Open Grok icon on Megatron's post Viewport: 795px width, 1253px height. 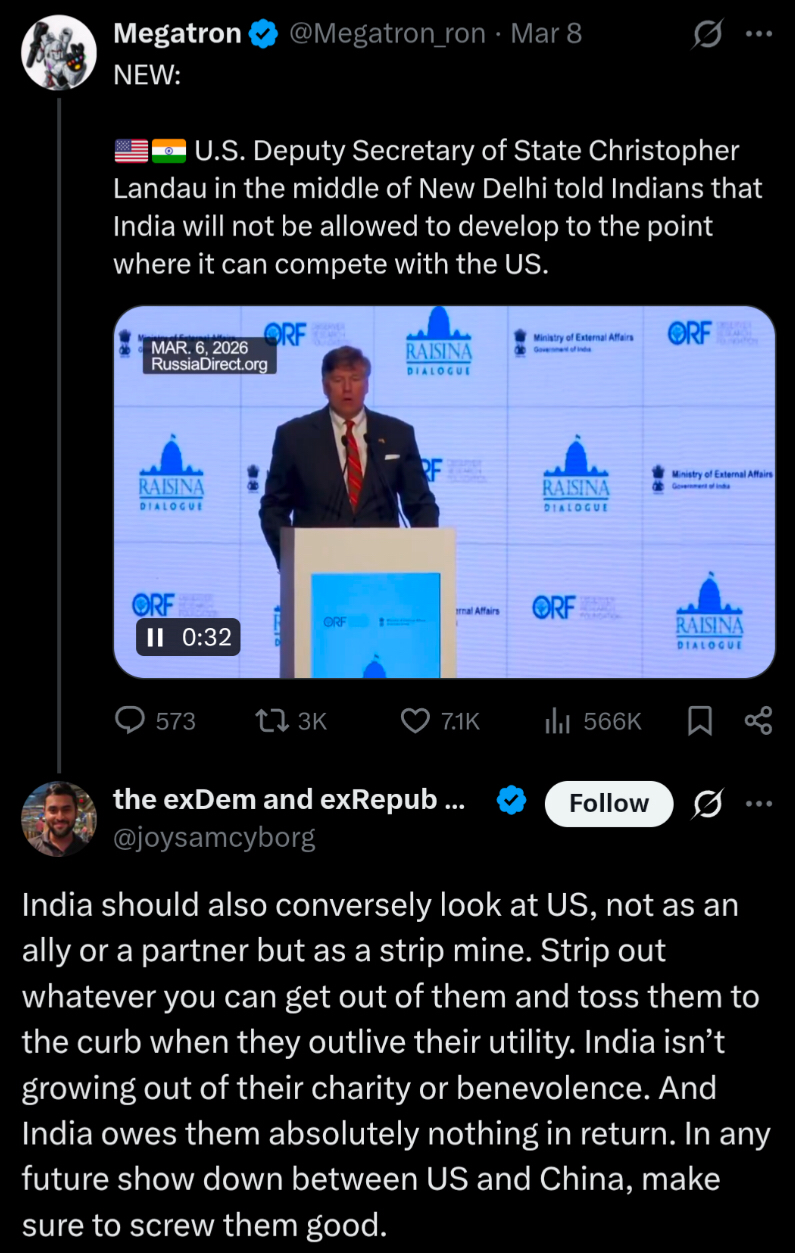(x=707, y=35)
